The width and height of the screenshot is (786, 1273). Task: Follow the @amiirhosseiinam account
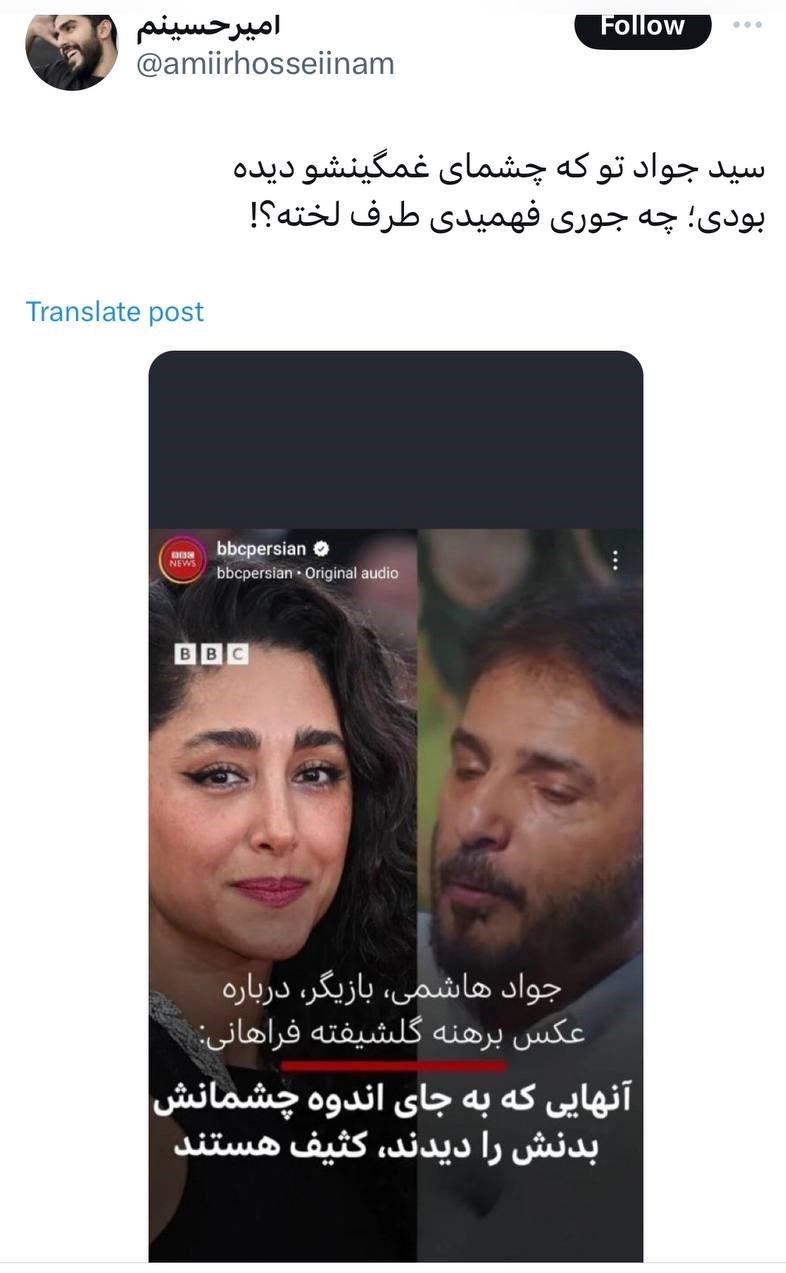642,27
